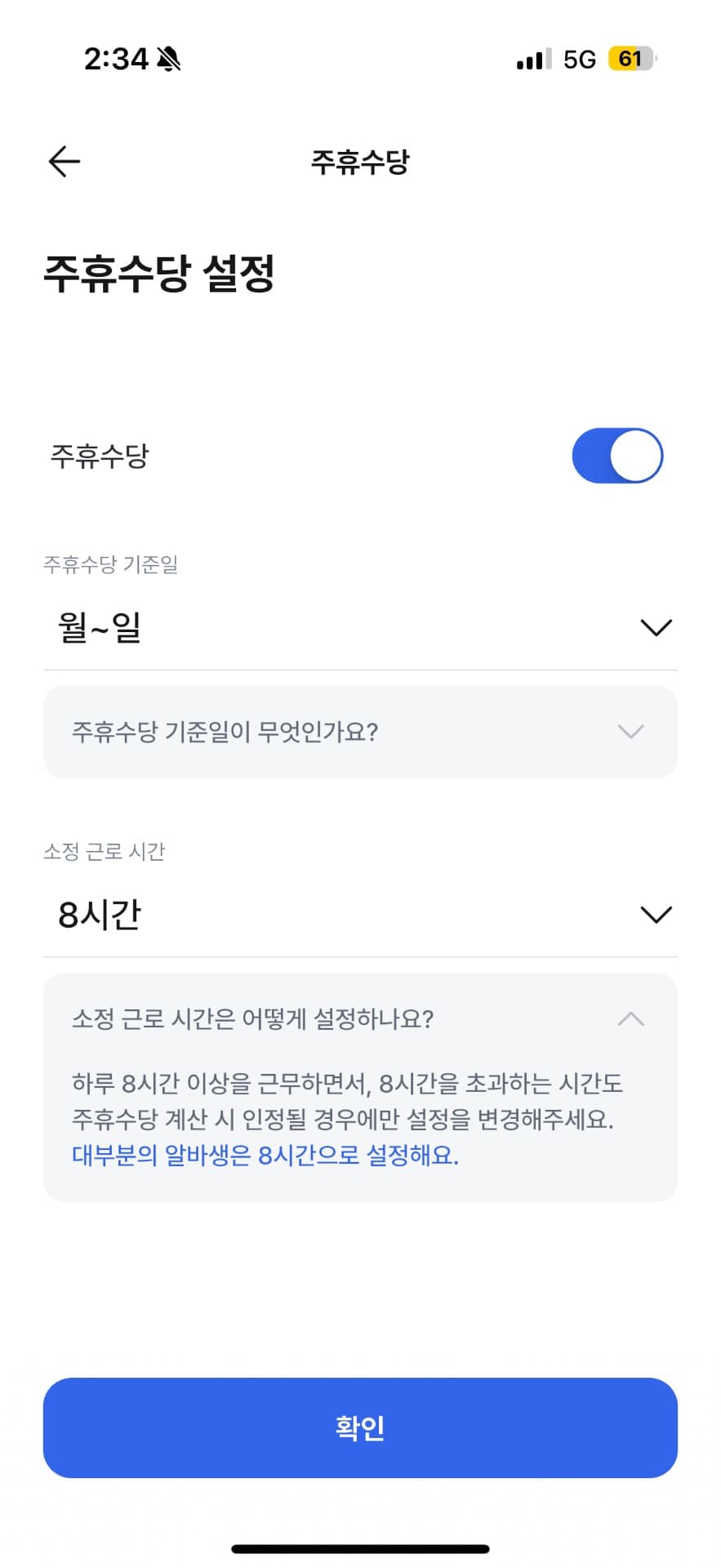Viewport: 721px width, 1568px height.
Task: Collapse the 소정 근로 시간은 어떻게 설정하나요? section
Action: [359, 1019]
